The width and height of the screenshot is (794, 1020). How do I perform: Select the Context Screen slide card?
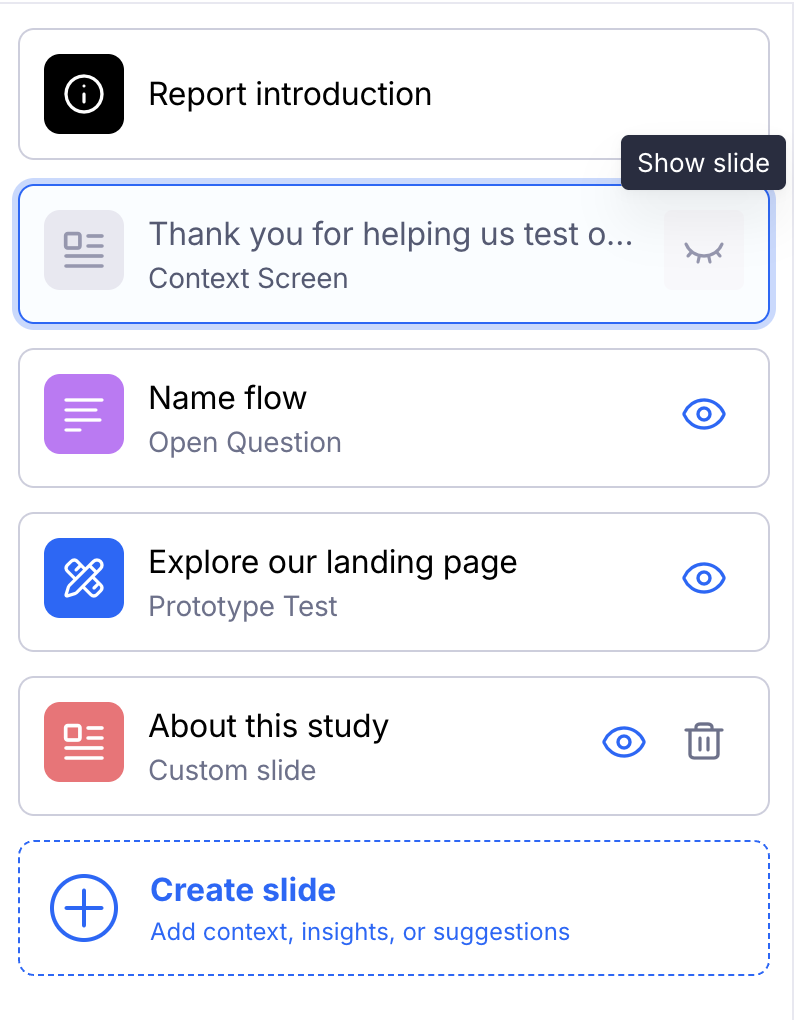(390, 253)
